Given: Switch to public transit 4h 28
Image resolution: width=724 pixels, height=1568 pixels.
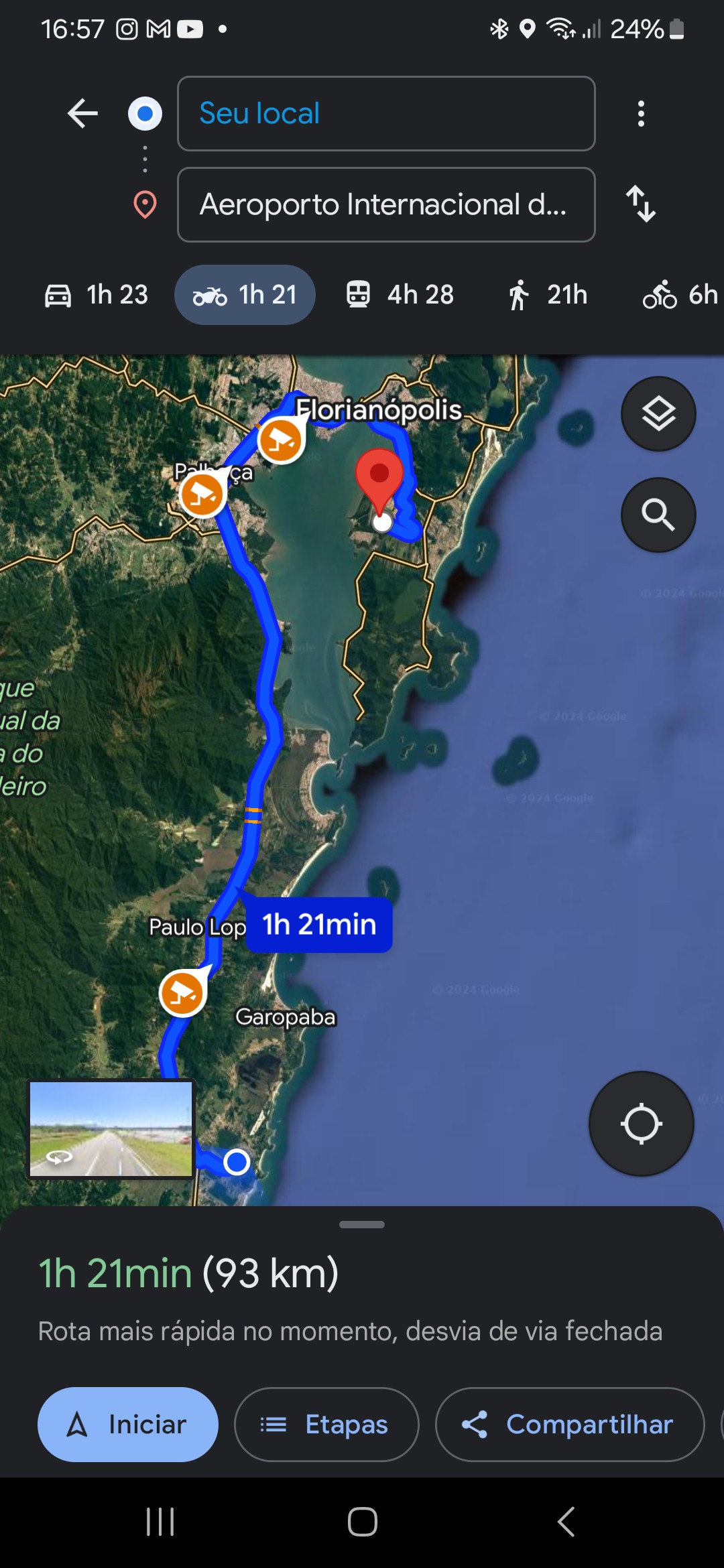Looking at the screenshot, I should (x=400, y=295).
